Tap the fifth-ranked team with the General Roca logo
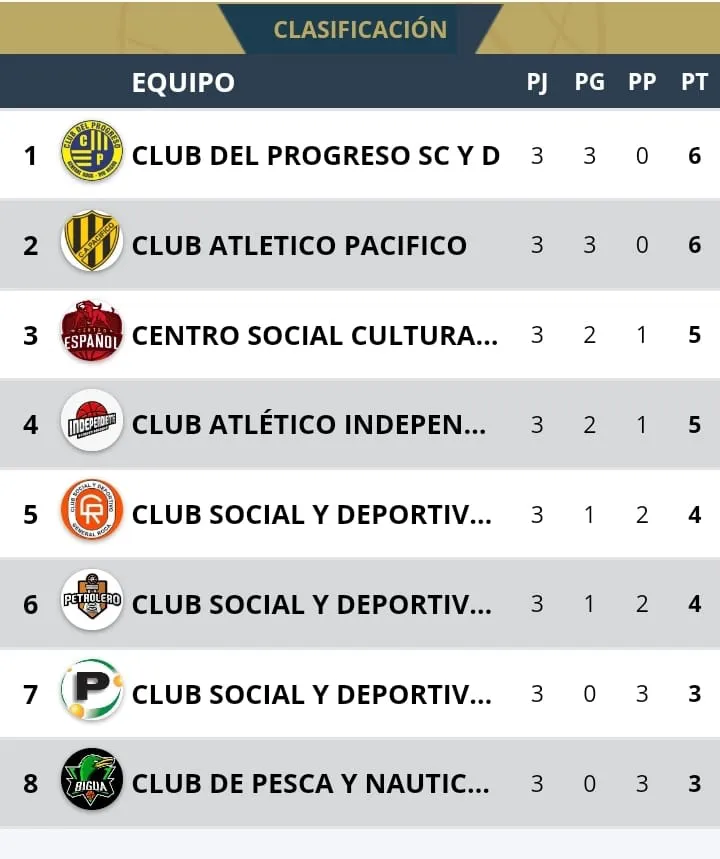Image resolution: width=720 pixels, height=859 pixels. coord(311,515)
